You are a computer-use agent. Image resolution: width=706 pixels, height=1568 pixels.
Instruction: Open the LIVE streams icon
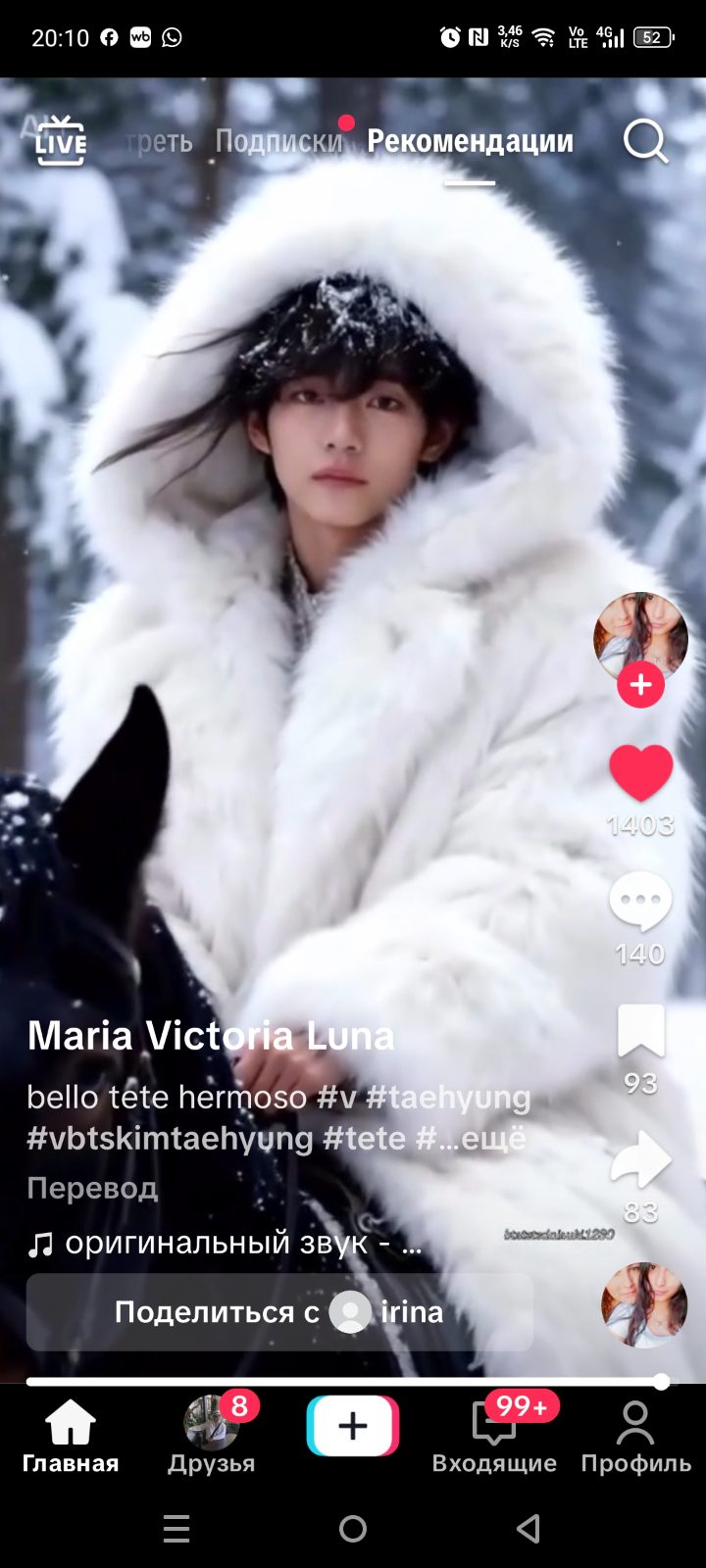pyautogui.click(x=61, y=141)
